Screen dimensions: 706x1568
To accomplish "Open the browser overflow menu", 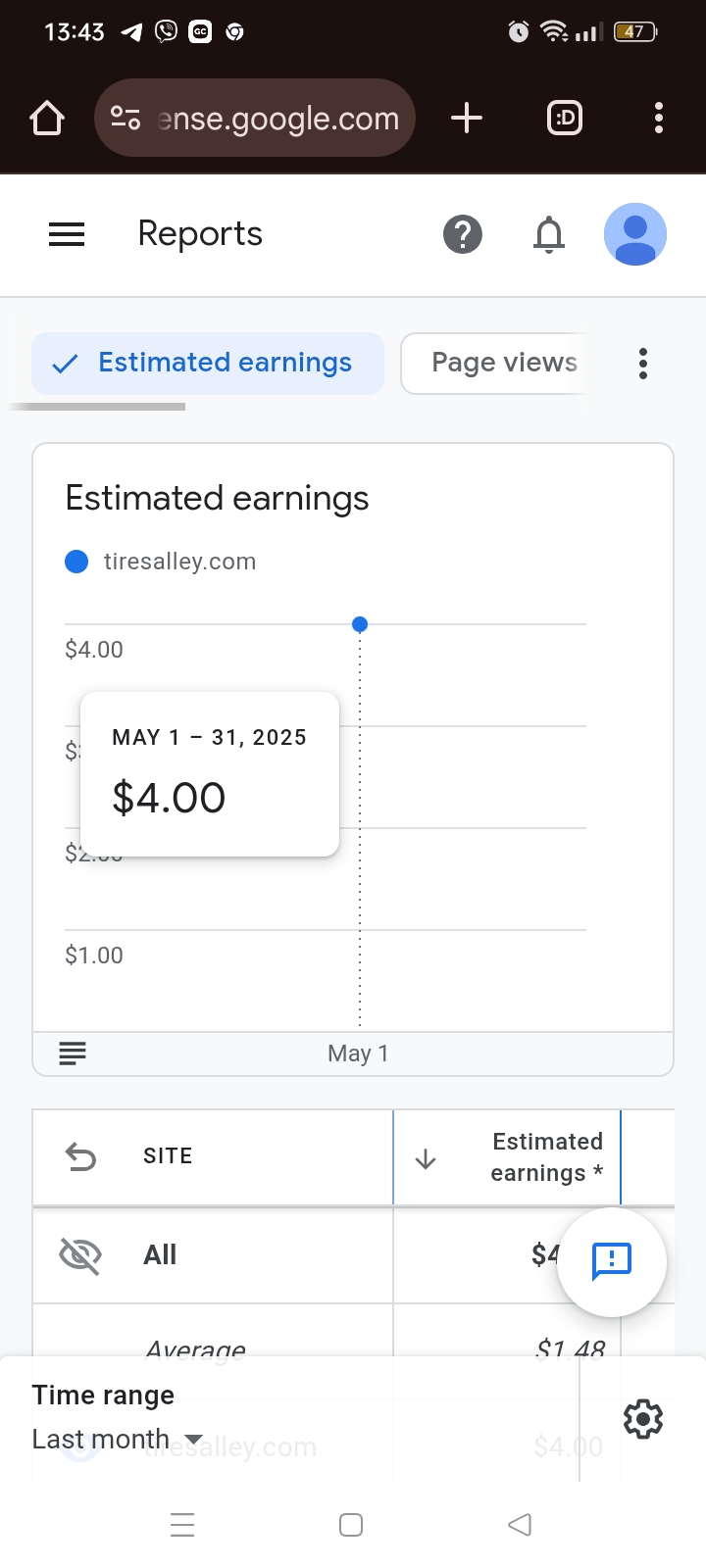I will pos(659,119).
